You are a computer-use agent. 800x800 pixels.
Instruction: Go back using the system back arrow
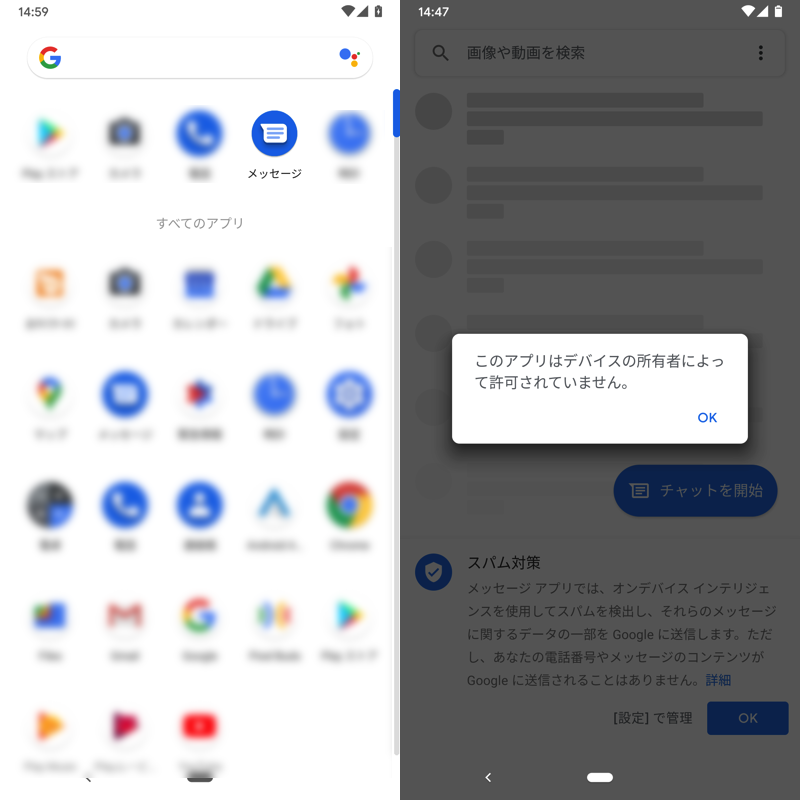coord(488,777)
